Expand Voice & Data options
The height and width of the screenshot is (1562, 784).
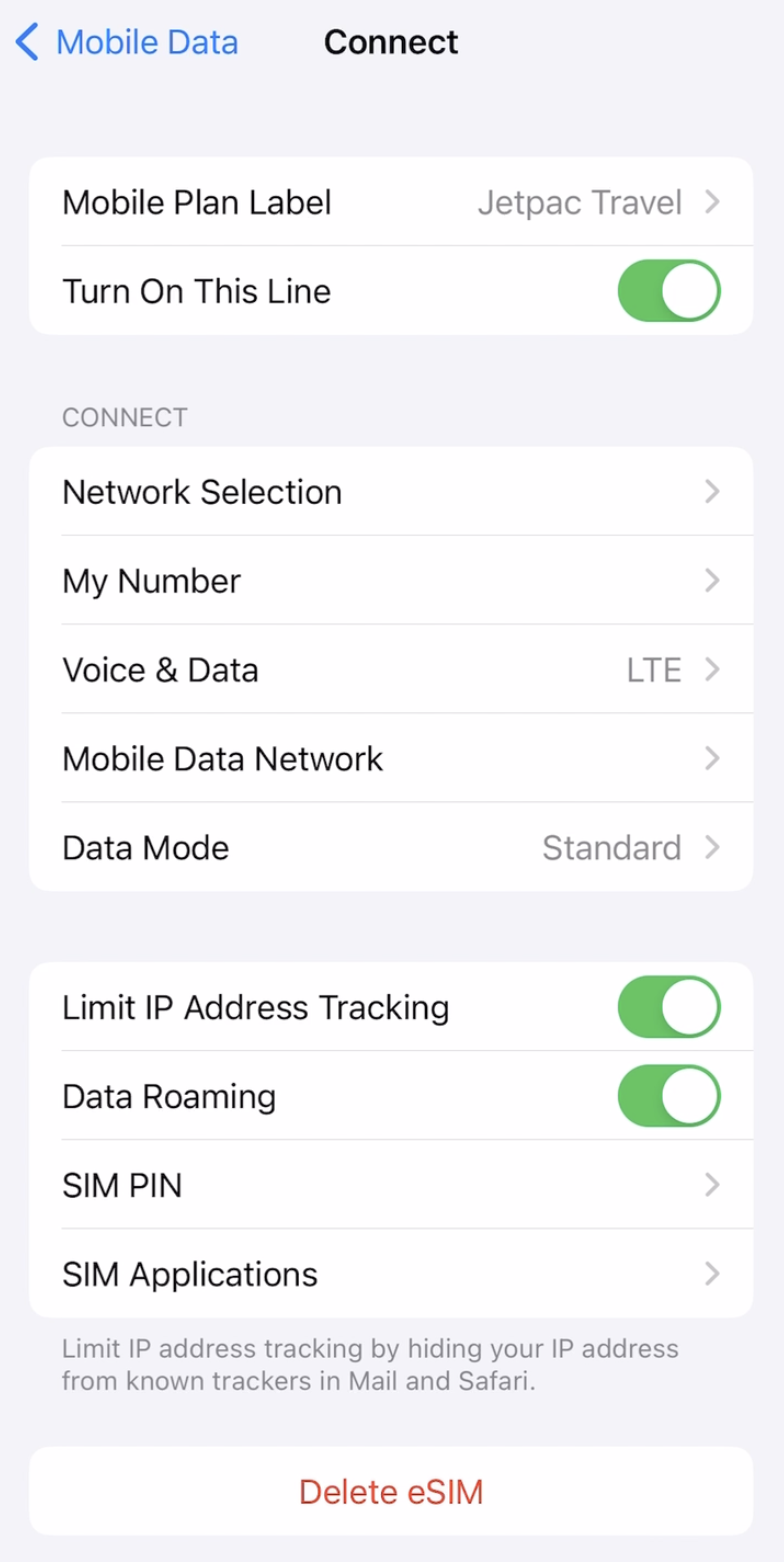[x=392, y=670]
